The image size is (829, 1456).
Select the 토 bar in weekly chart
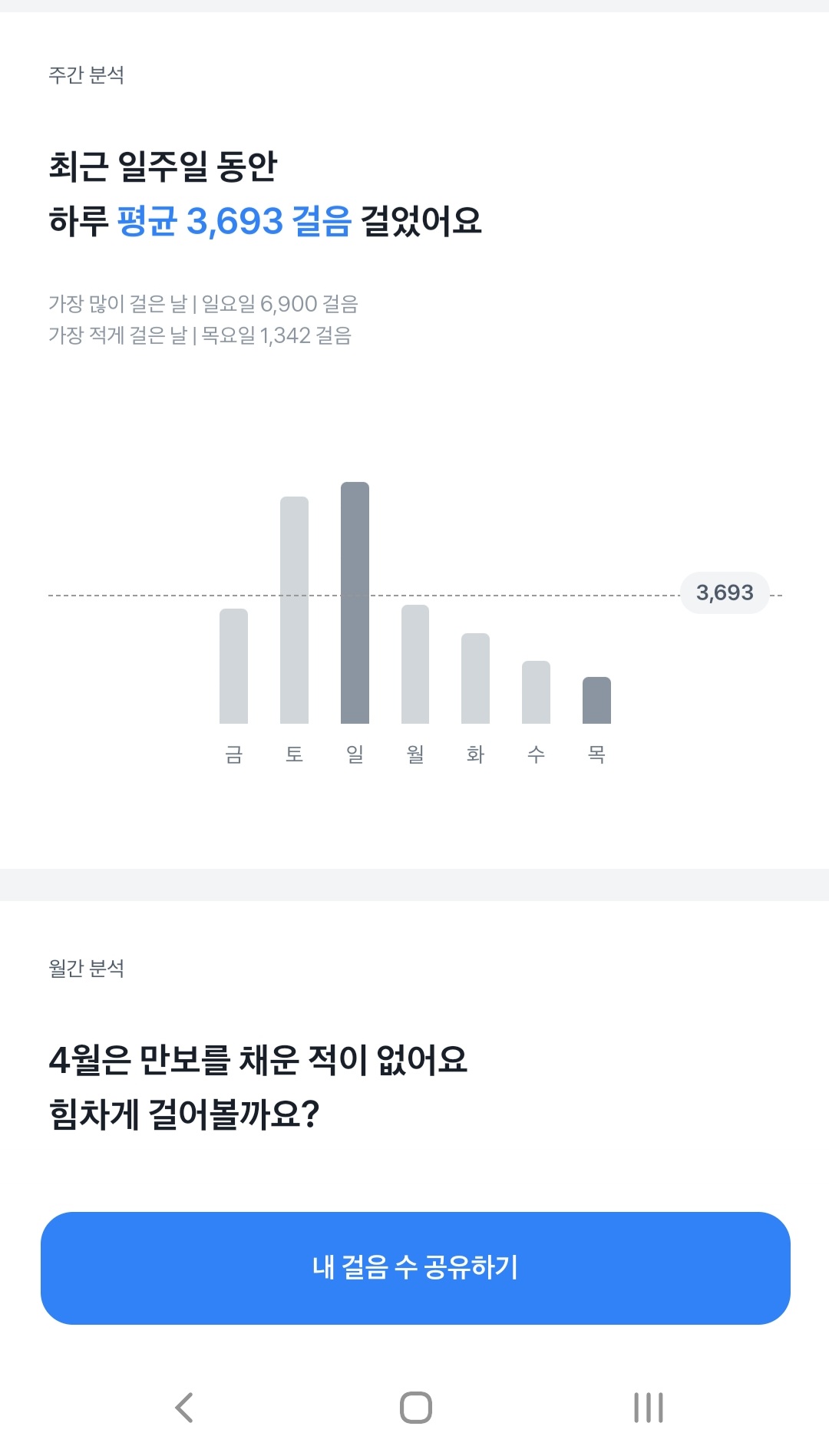pyautogui.click(x=294, y=610)
